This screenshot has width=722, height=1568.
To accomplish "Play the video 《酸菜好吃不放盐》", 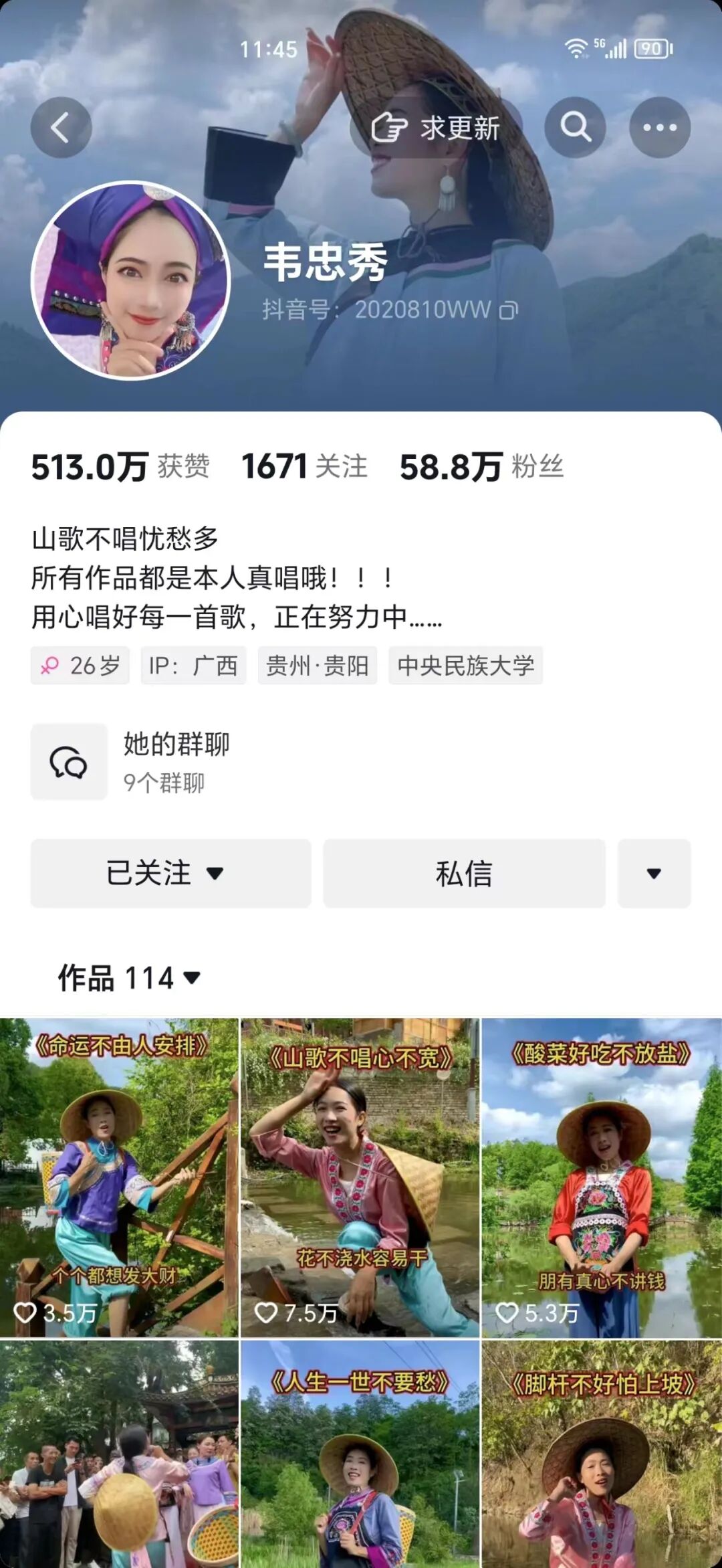I will [x=602, y=1177].
